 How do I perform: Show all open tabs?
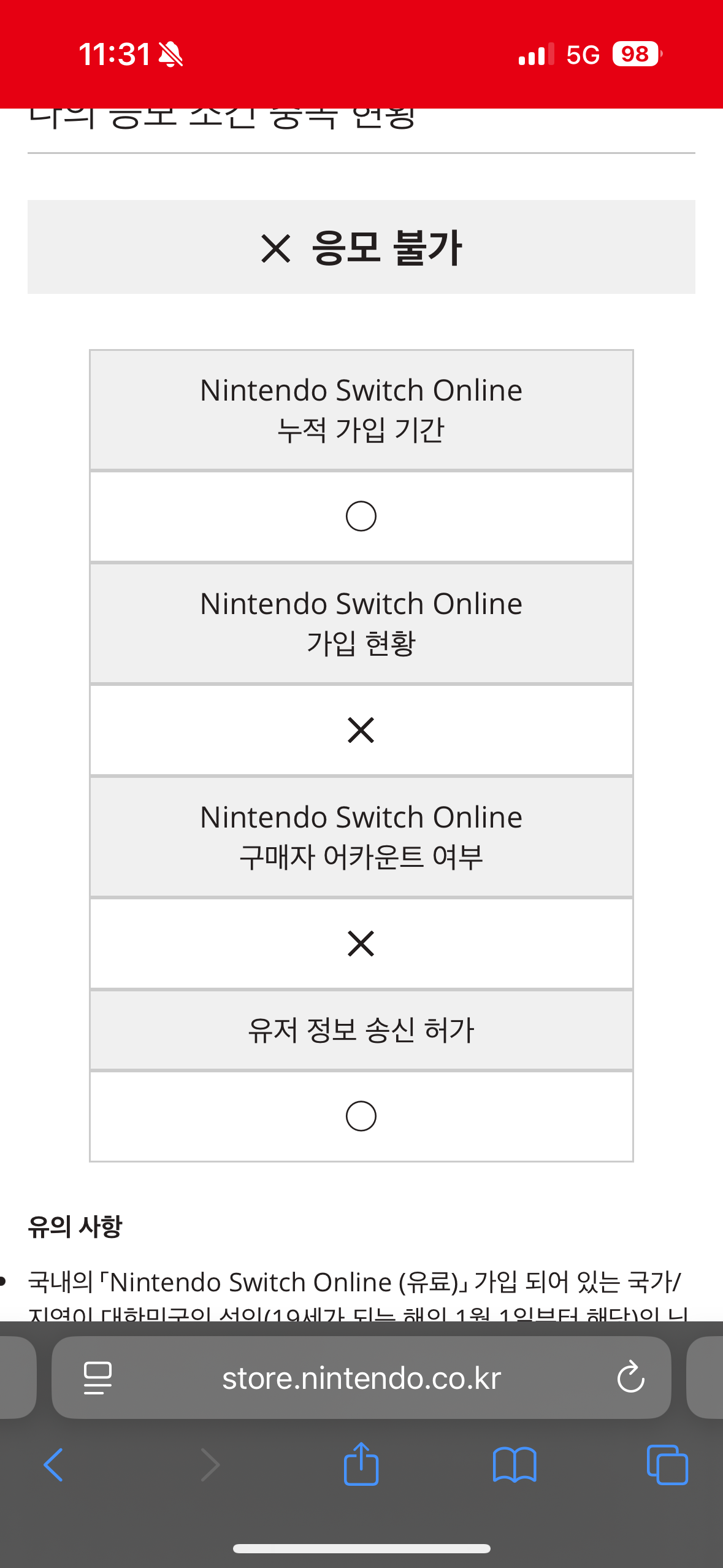tap(667, 1465)
